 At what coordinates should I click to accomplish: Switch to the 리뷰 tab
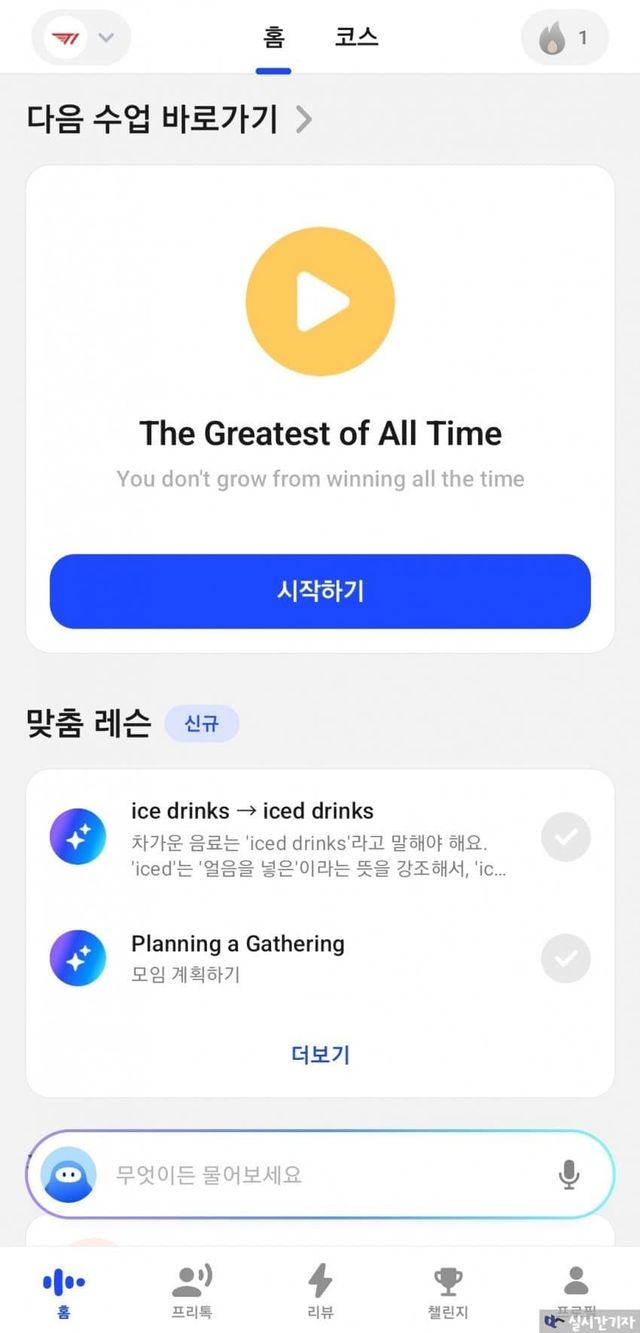coord(320,1291)
